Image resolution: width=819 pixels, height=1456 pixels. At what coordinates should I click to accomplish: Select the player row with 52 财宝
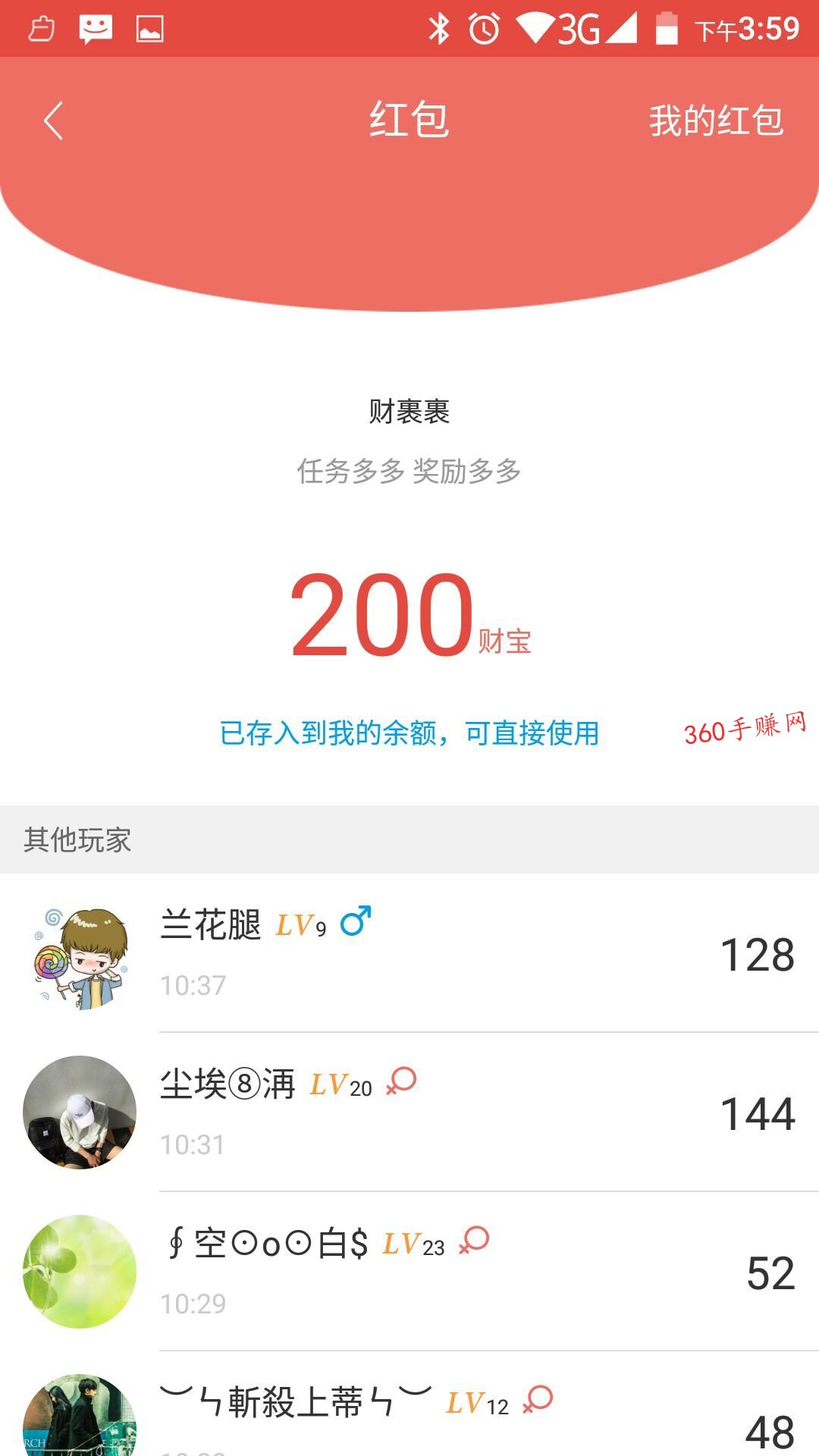click(409, 1272)
